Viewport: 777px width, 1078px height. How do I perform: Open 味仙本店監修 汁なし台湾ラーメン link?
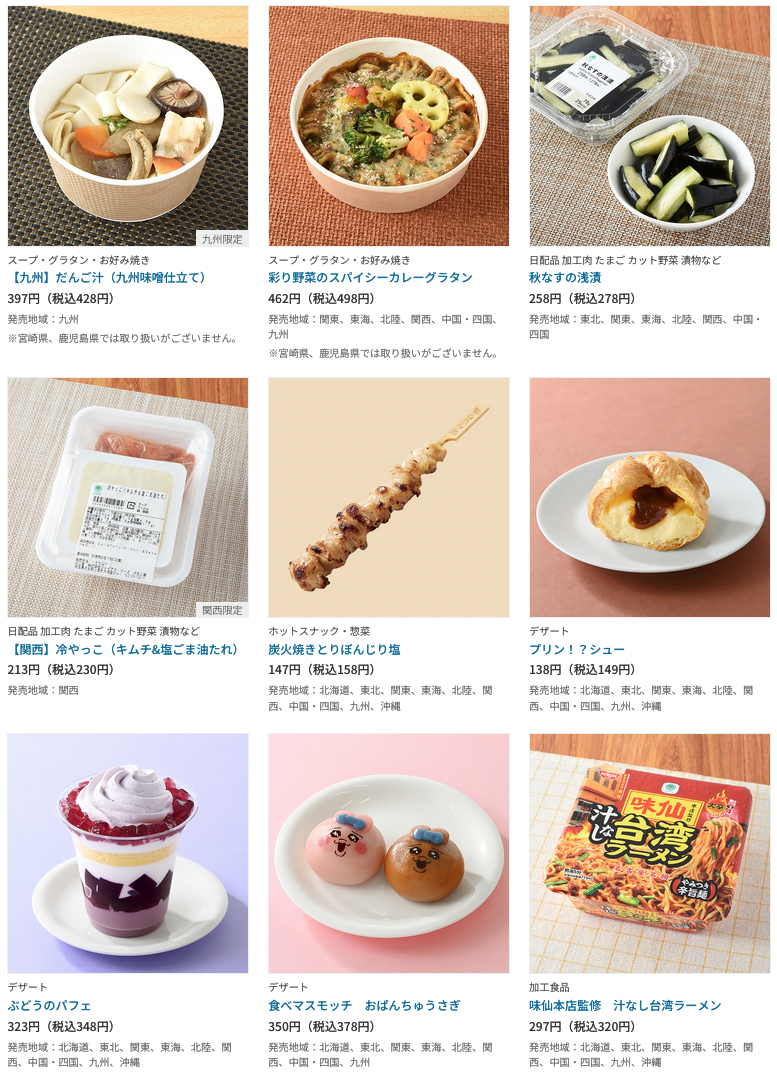pos(625,1005)
